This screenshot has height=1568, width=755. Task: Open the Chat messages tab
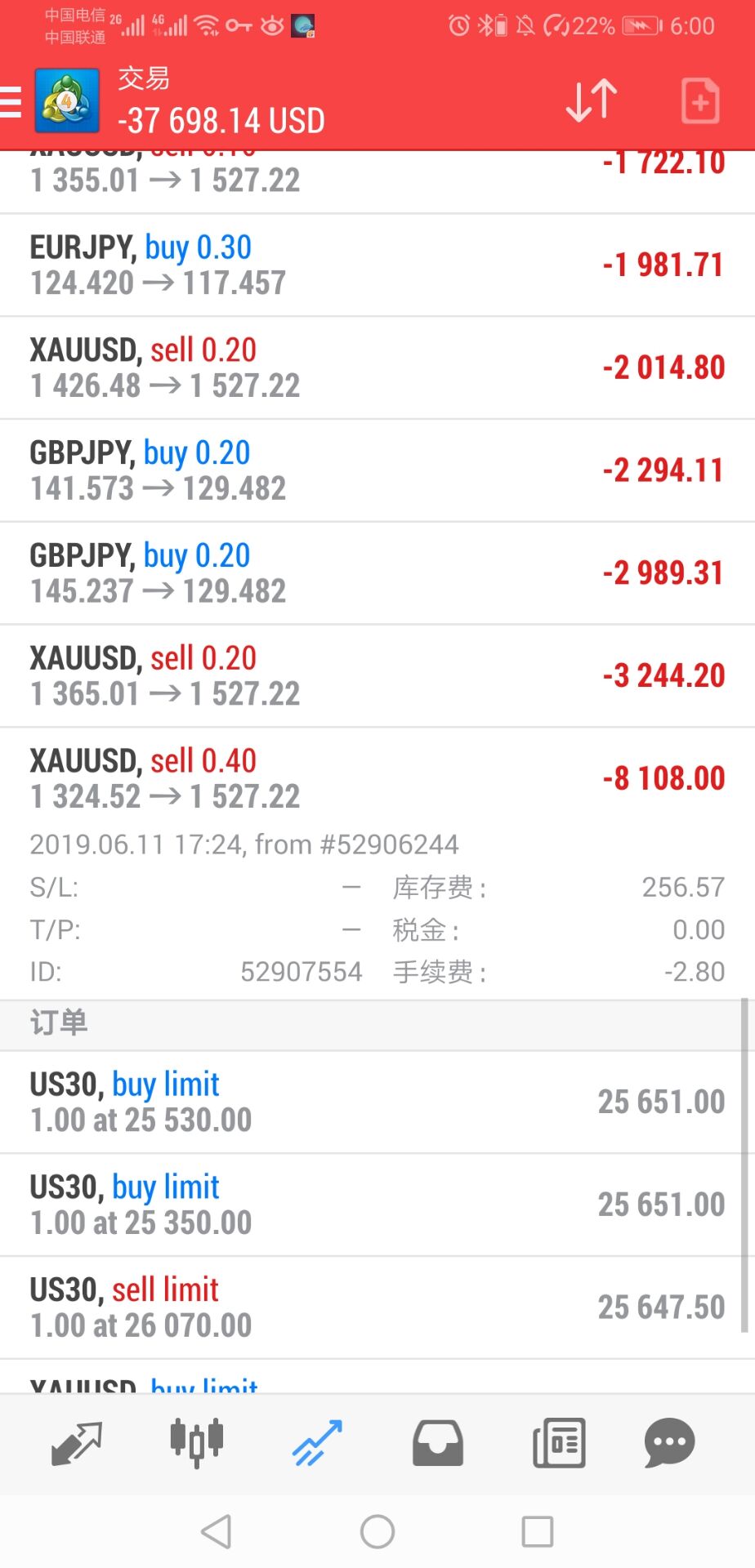(x=669, y=1443)
